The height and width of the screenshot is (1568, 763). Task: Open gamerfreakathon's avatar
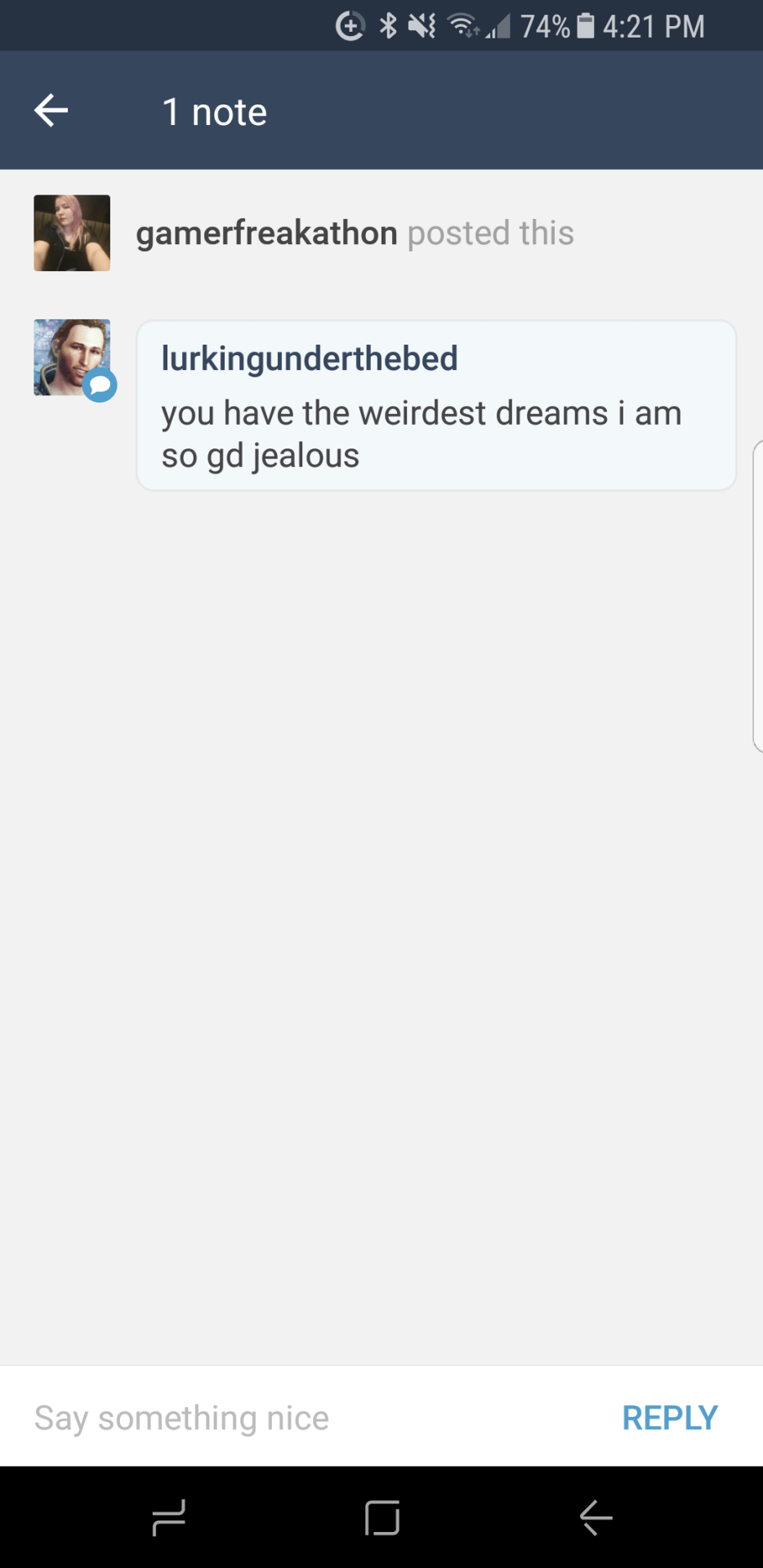click(72, 233)
